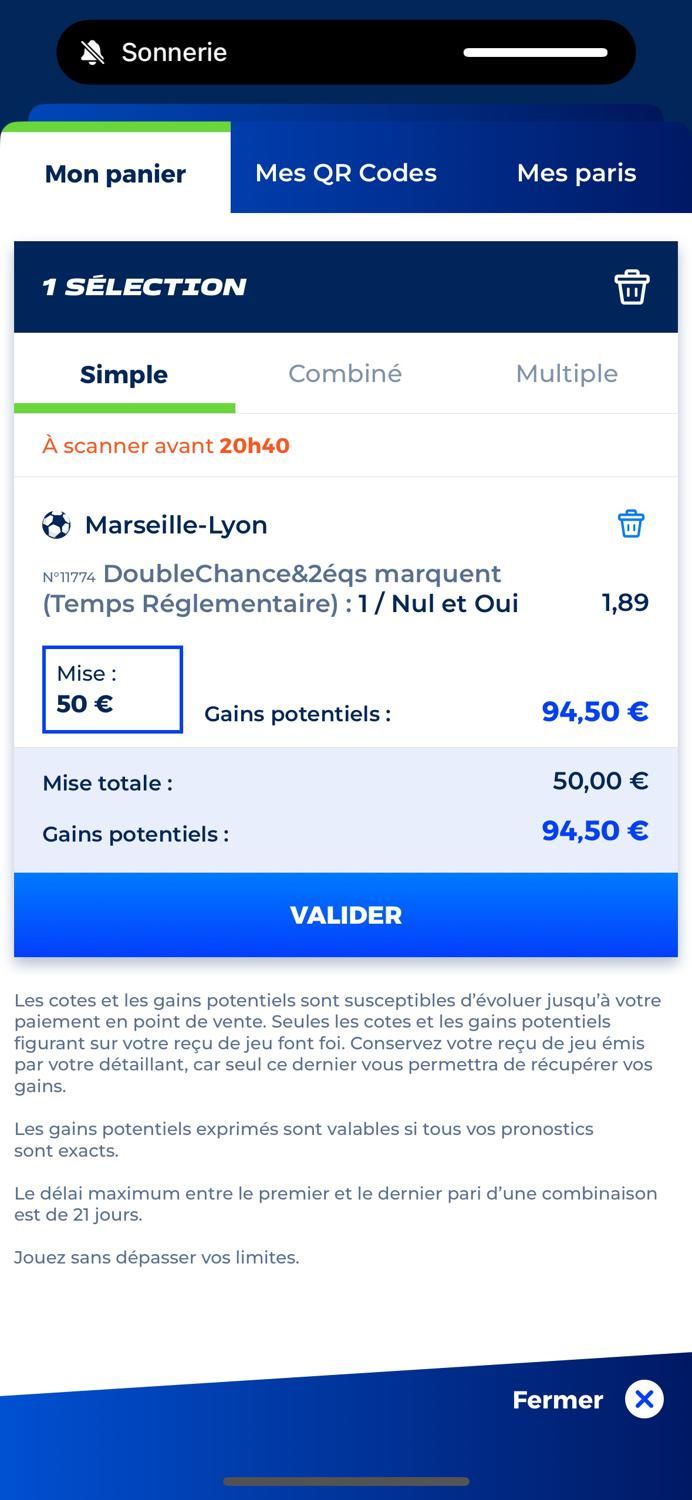Remove the Marseille-Lyon bet from the basket
692x1500 pixels.
click(631, 524)
